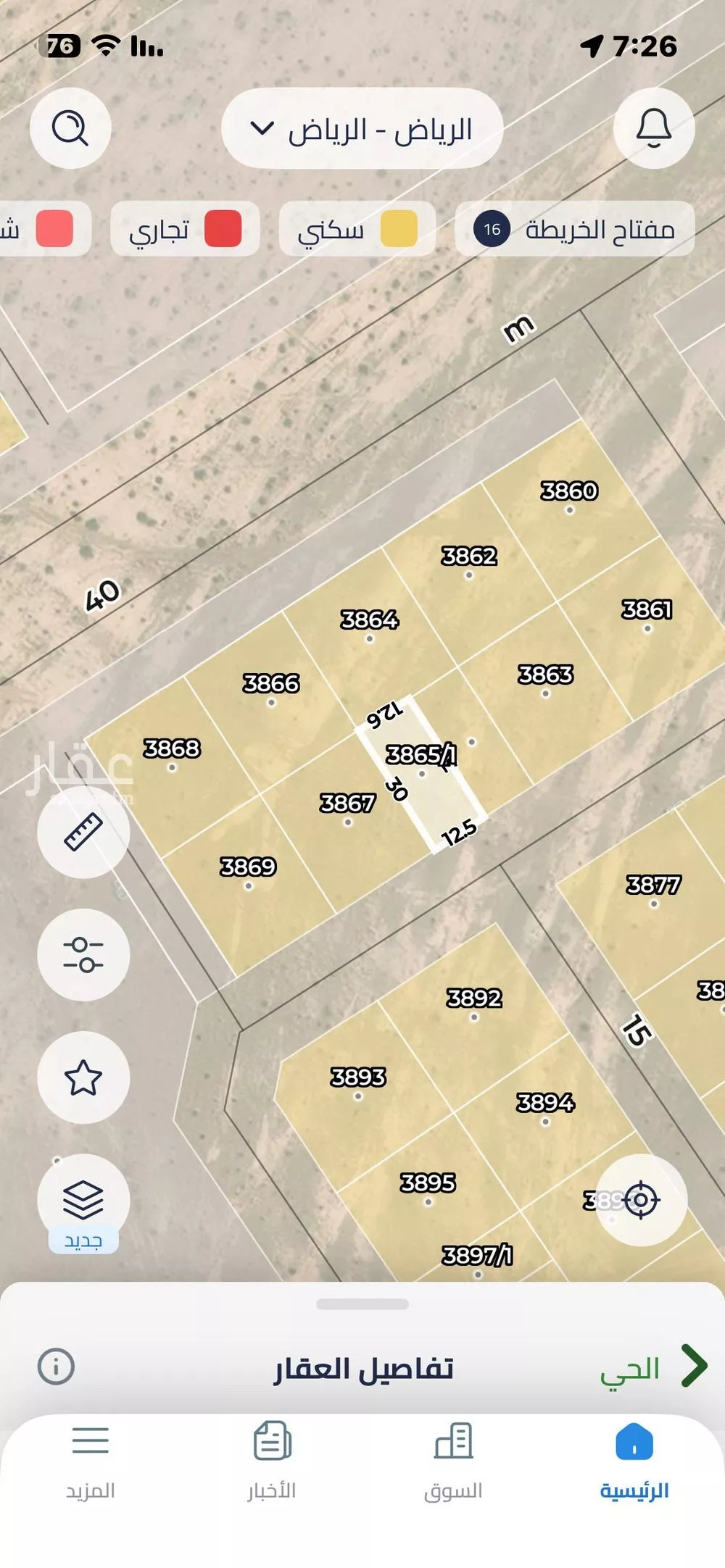Open the مفتاح الخريطة map legend chip
The width and height of the screenshot is (725, 1568).
coord(574,230)
